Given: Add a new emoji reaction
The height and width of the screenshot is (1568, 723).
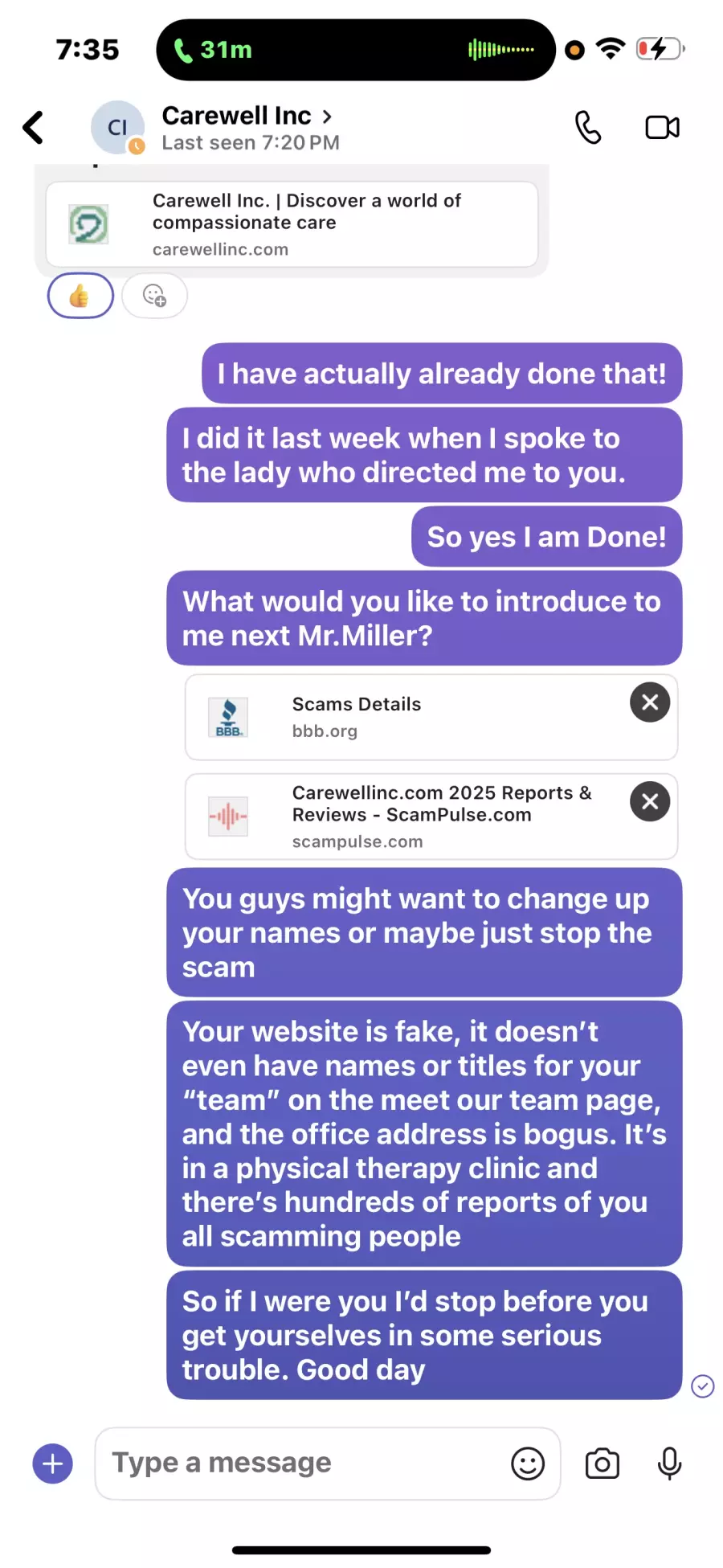Looking at the screenshot, I should tap(154, 296).
